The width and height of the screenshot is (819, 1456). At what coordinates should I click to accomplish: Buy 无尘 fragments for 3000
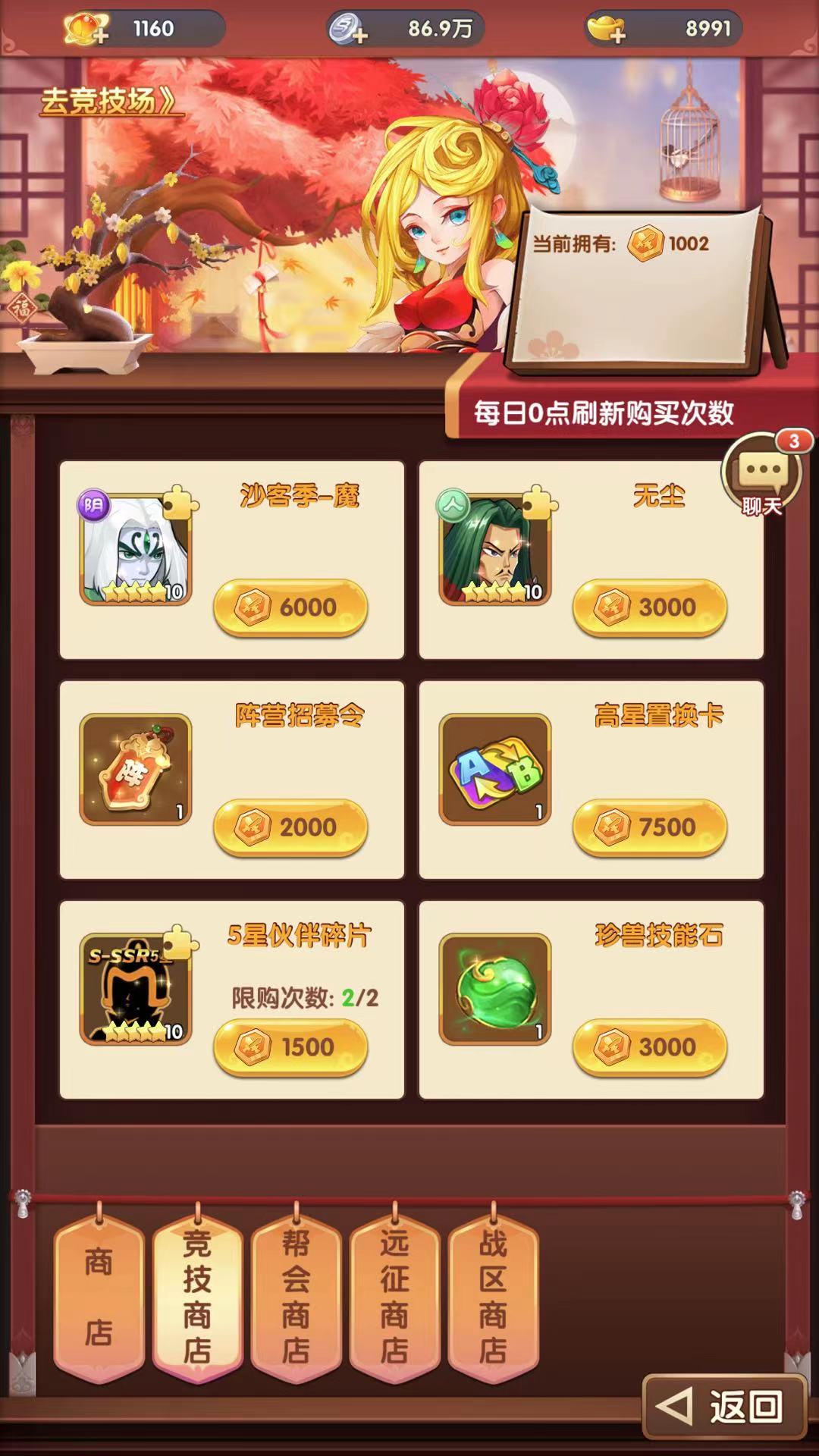click(x=650, y=607)
